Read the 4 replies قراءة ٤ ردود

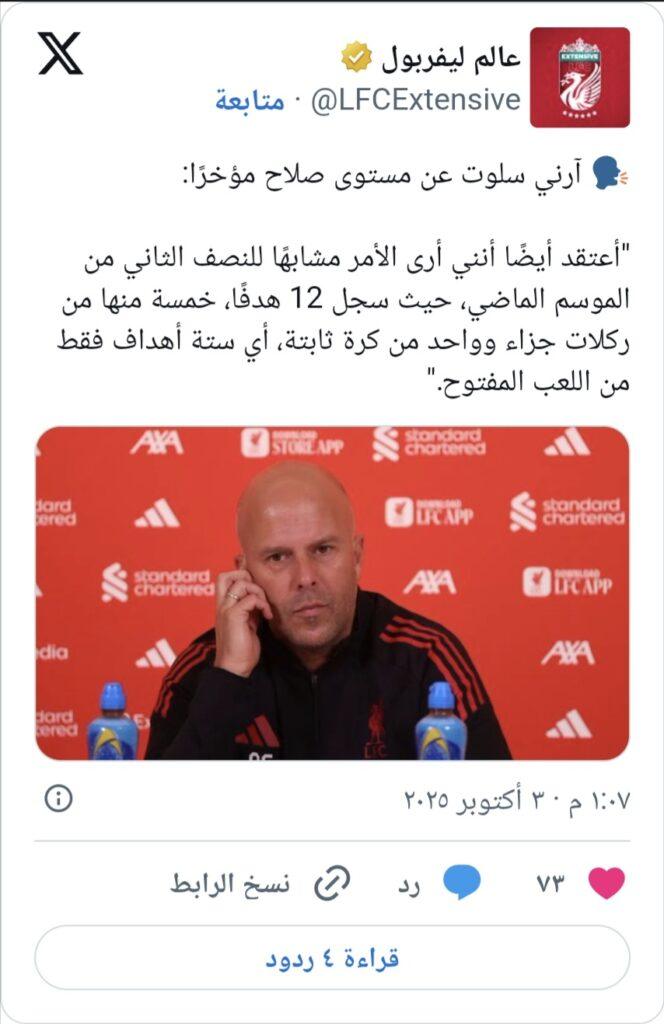[x=332, y=958]
